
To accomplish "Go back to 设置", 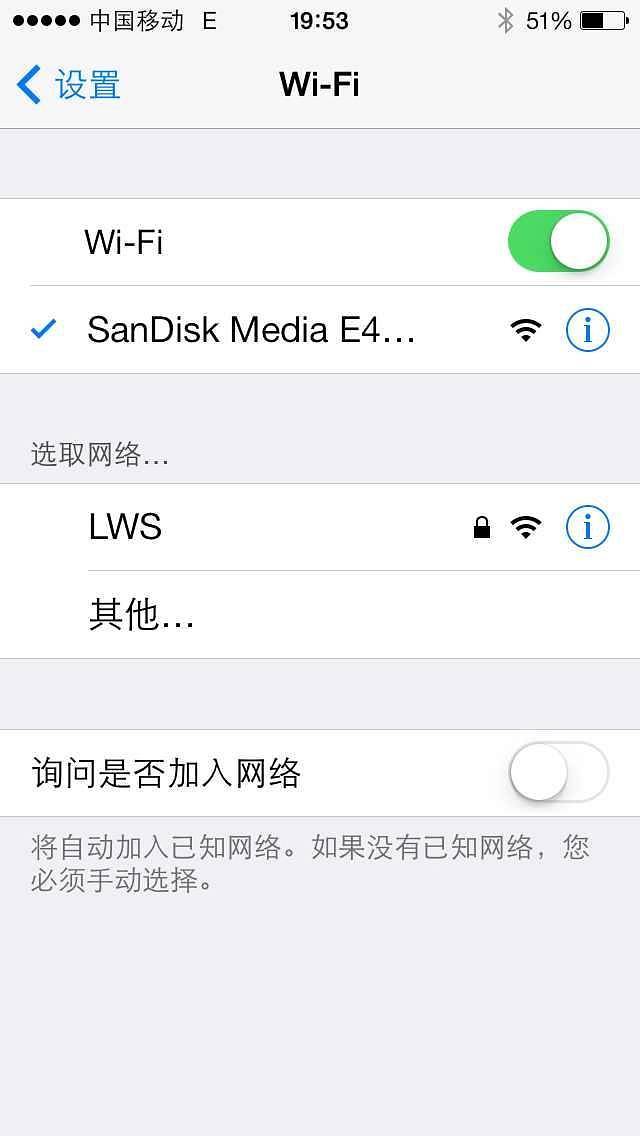I will pos(70,85).
